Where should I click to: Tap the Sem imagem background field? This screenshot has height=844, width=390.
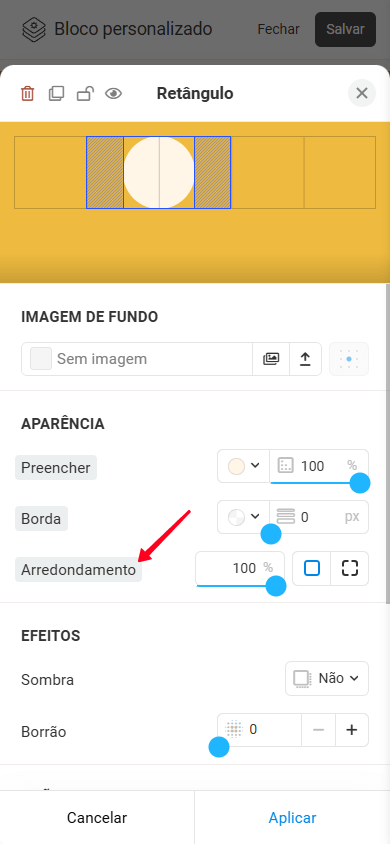point(137,359)
